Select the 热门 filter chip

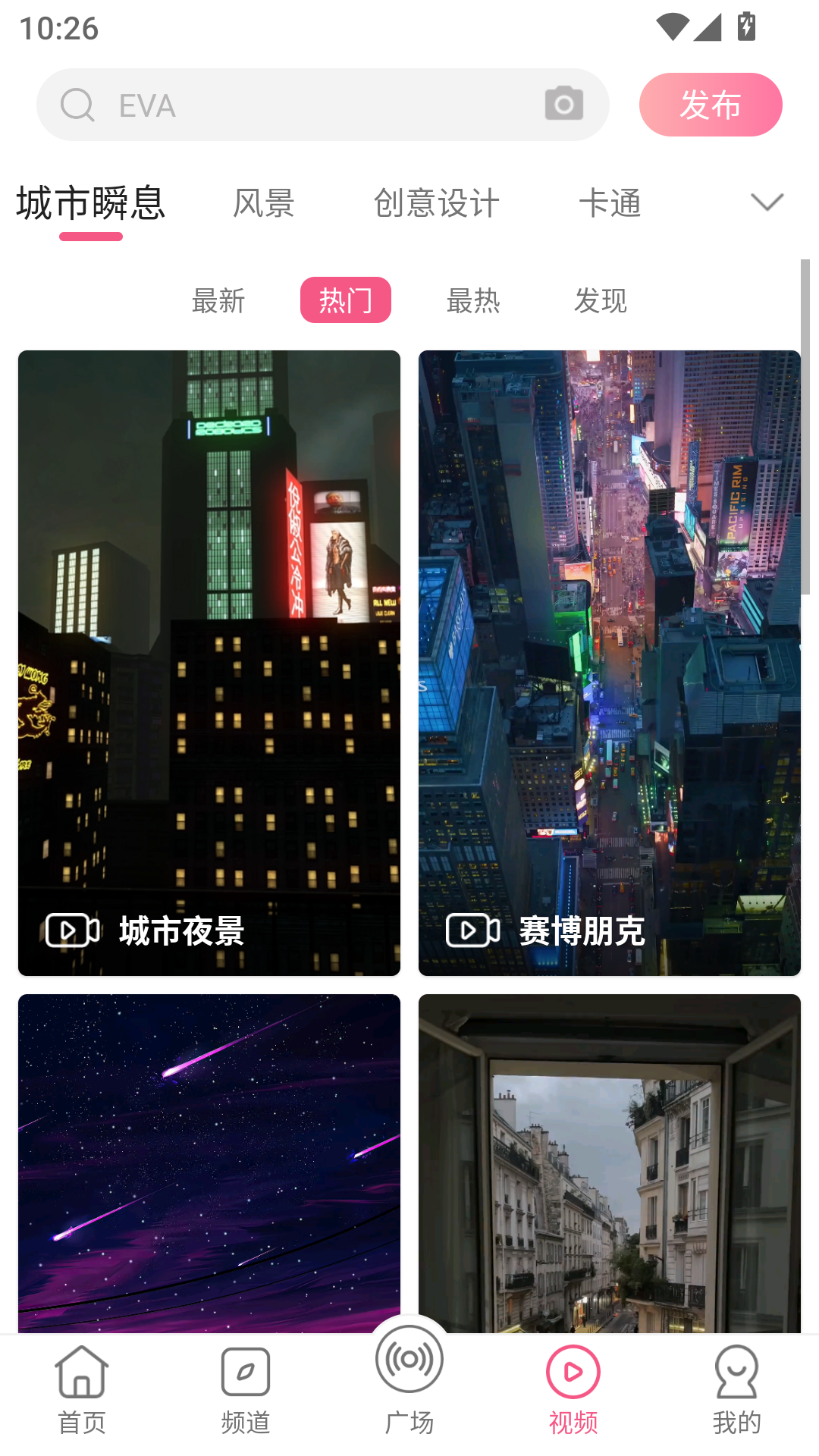coord(346,300)
